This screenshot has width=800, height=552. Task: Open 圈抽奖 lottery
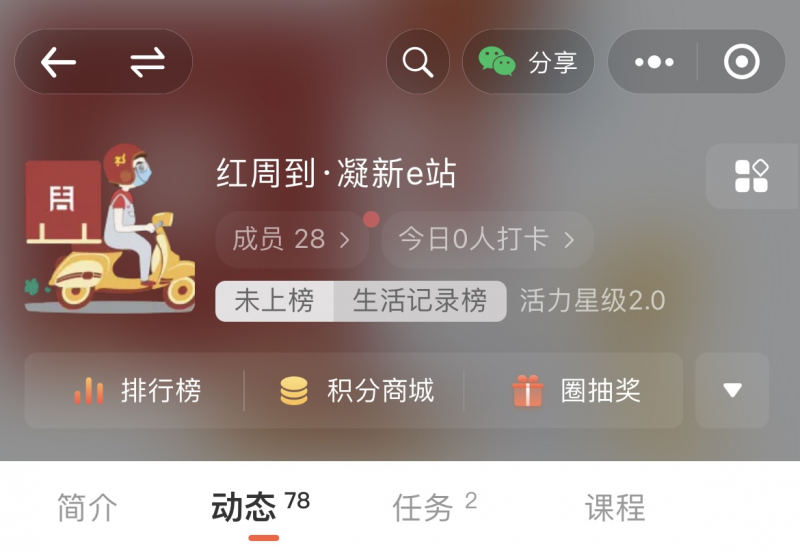pos(576,391)
